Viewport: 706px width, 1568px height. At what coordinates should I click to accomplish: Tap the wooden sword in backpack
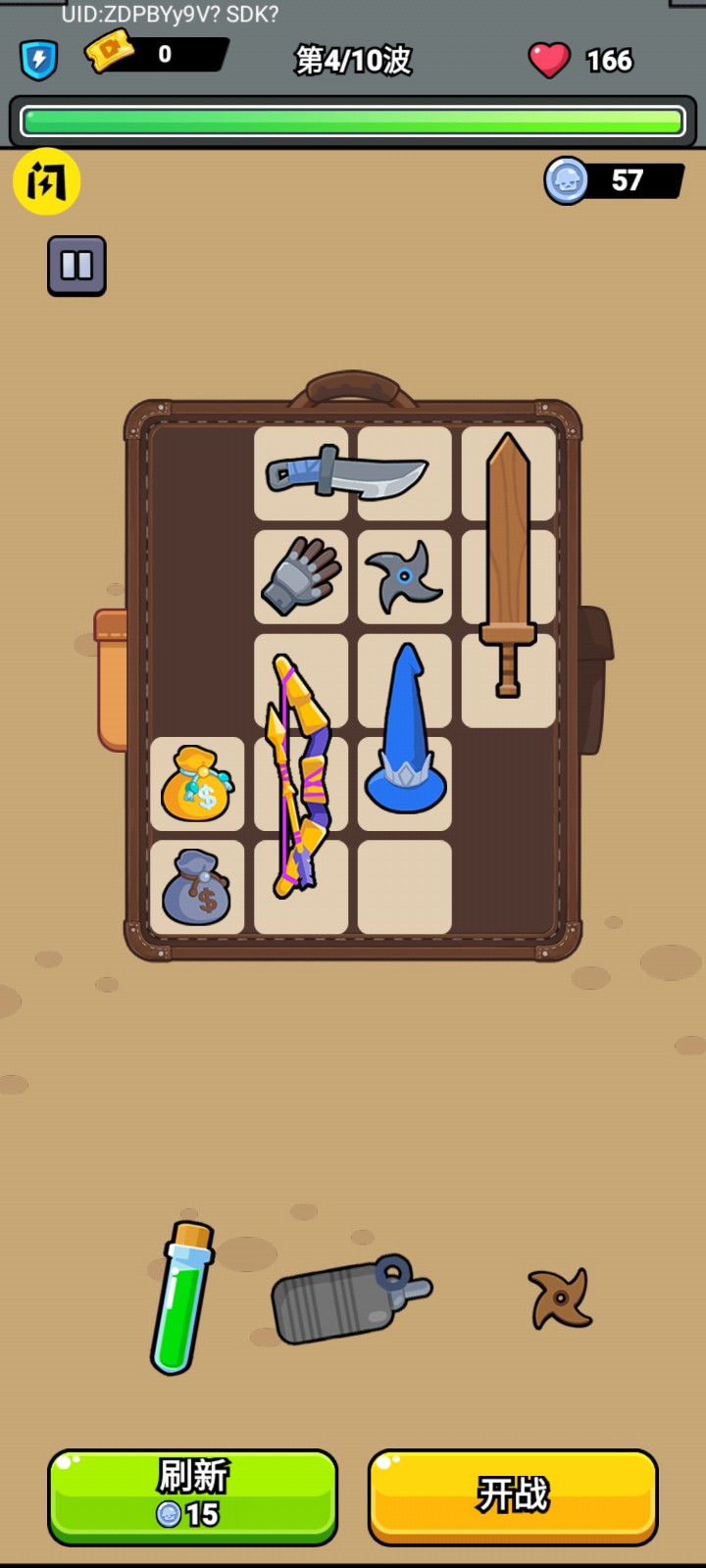(508, 563)
